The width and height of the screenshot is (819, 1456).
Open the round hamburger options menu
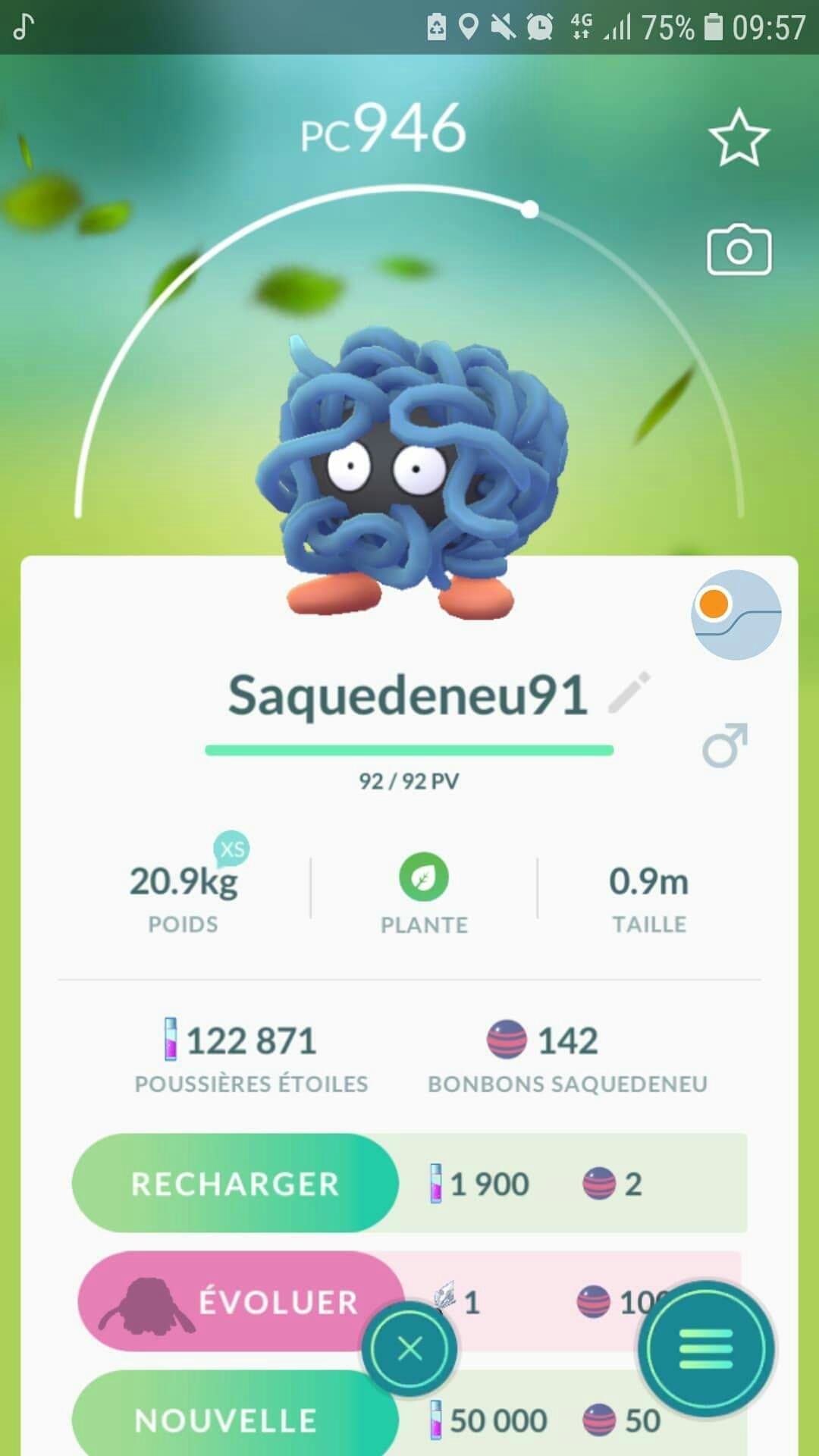coord(706,1348)
